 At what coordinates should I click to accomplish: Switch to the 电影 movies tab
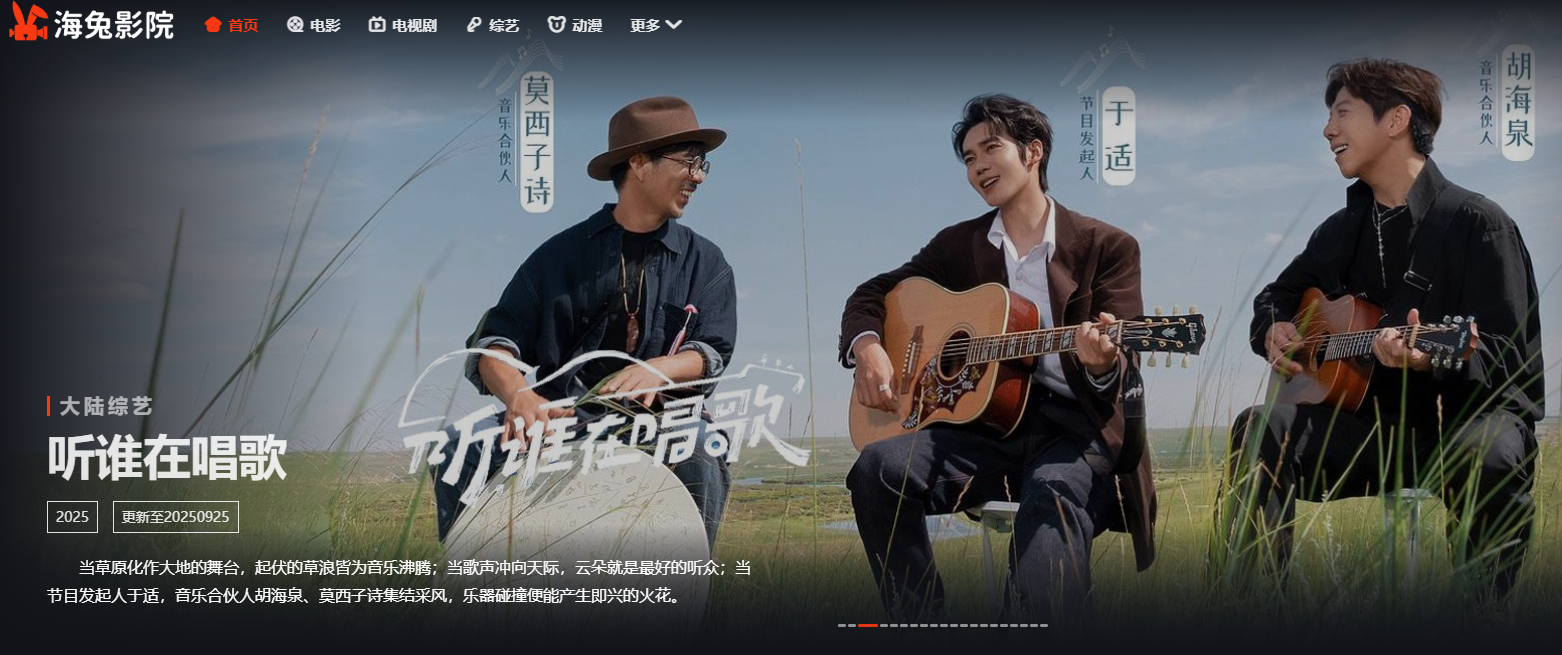(314, 25)
